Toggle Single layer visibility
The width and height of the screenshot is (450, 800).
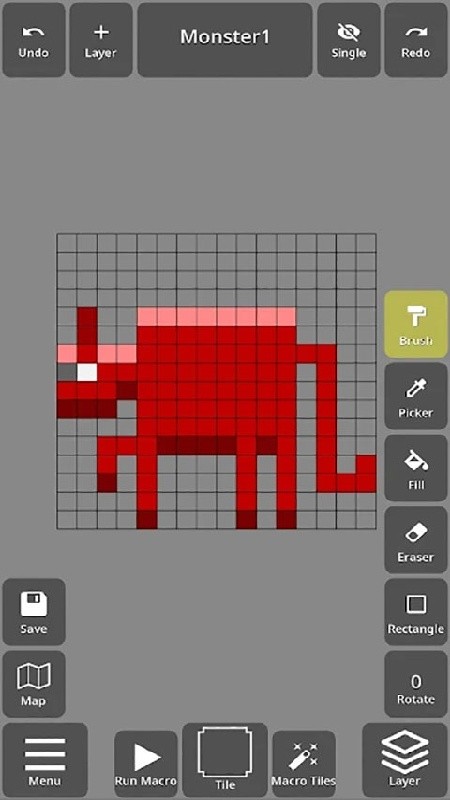349,40
